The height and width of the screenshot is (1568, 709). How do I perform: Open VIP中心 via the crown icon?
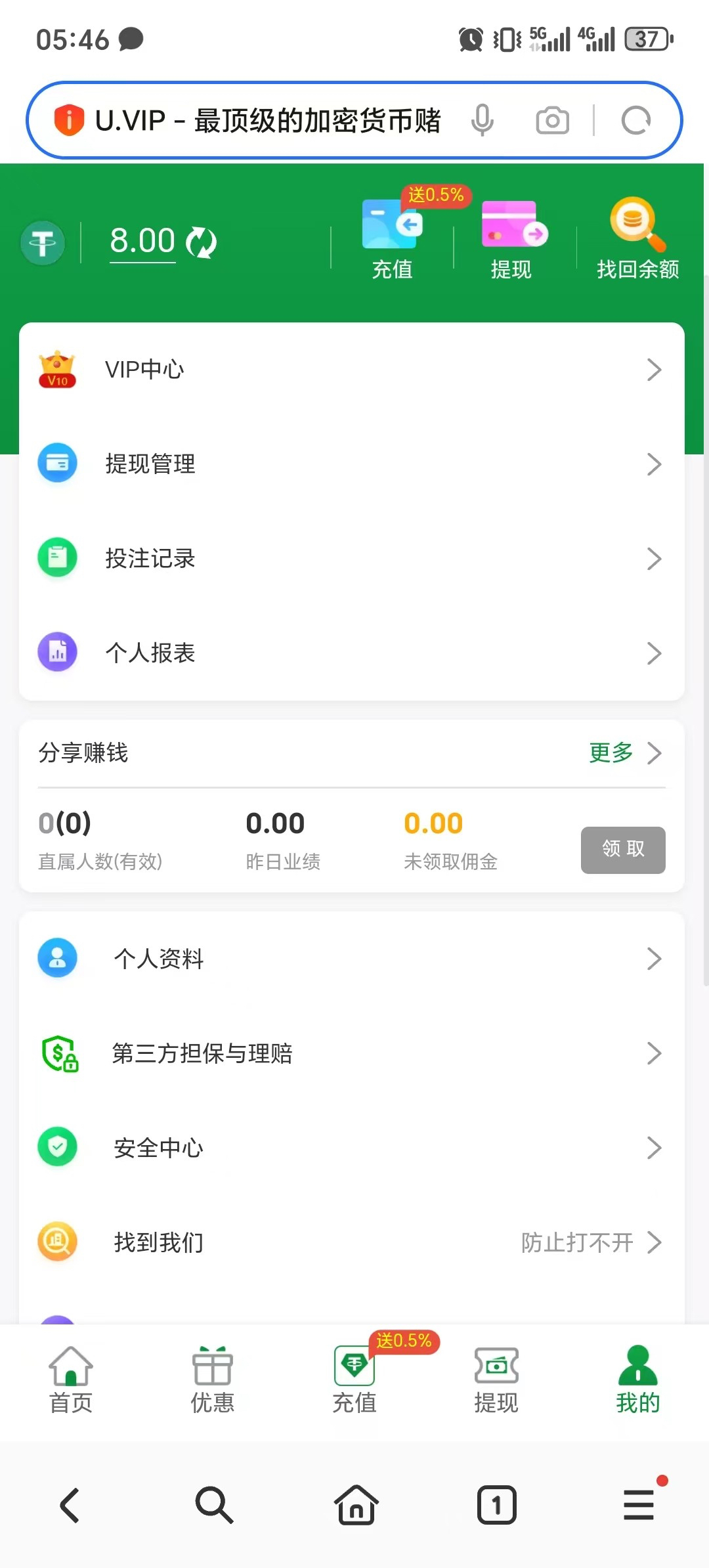coord(58,369)
